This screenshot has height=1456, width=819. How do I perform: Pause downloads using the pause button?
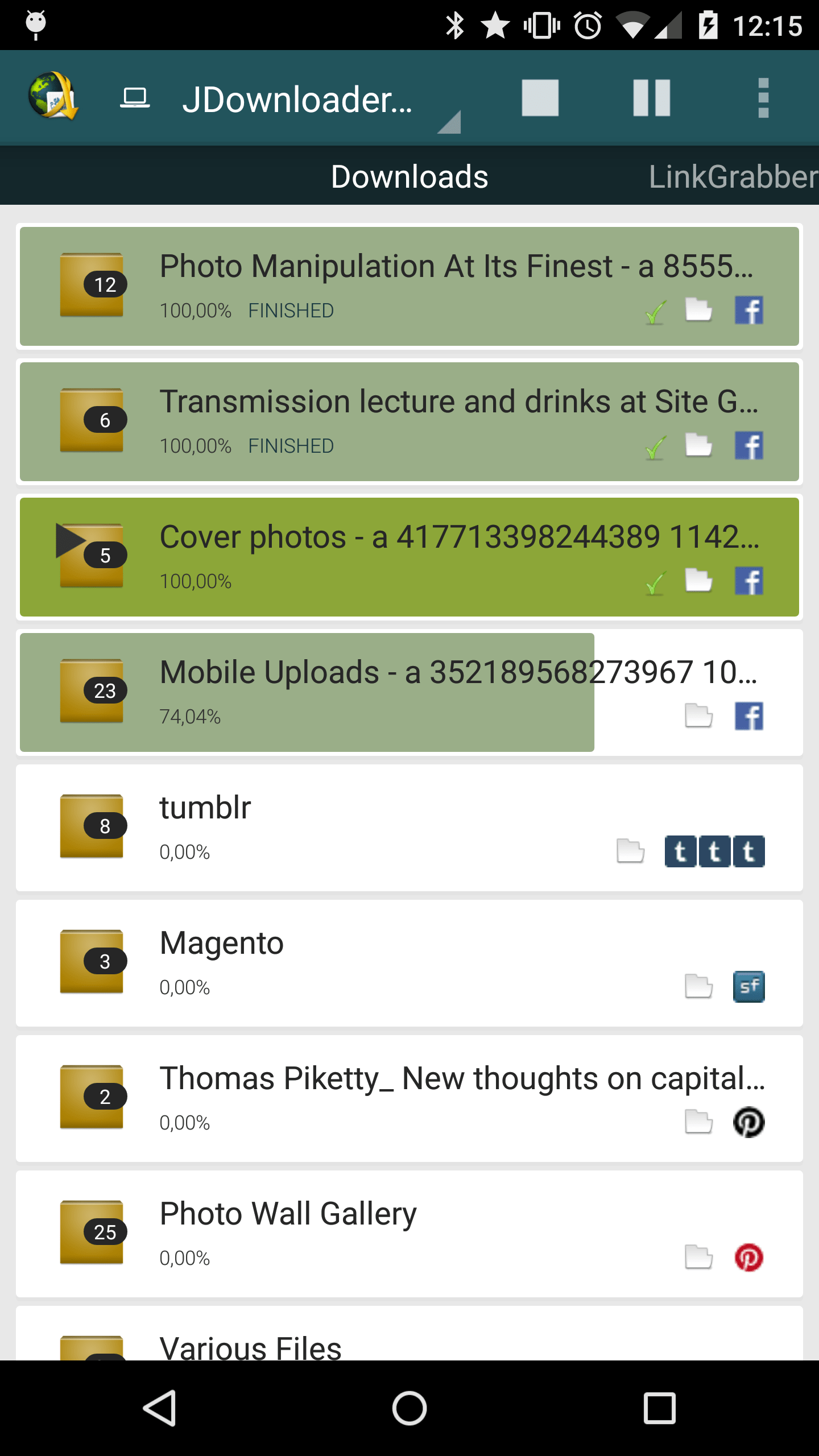(x=651, y=98)
